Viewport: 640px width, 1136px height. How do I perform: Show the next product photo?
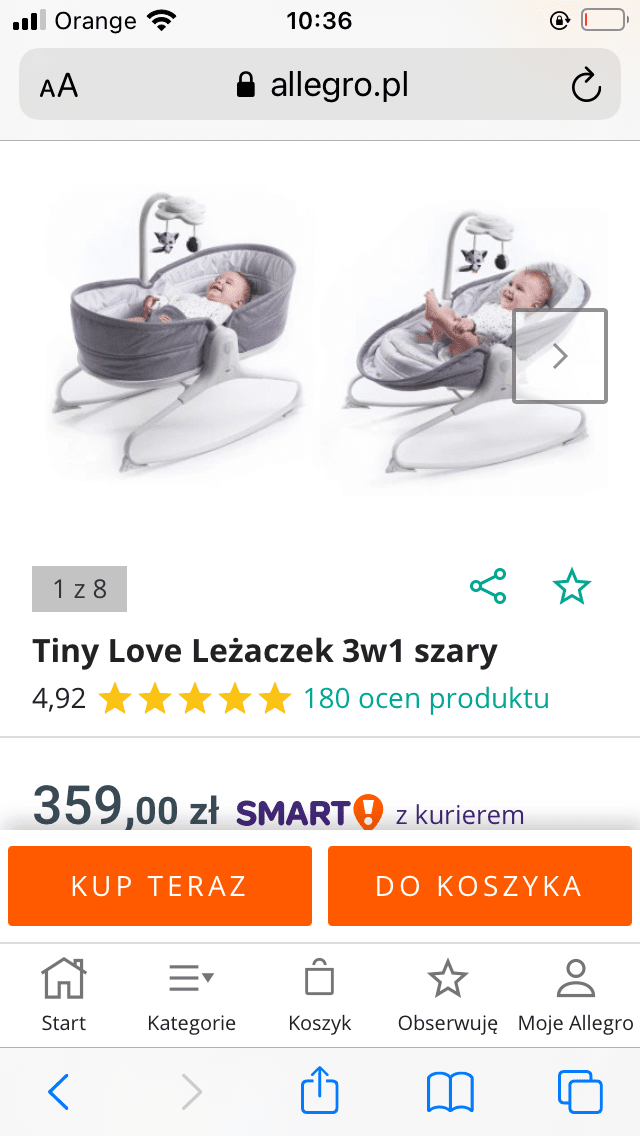point(560,356)
